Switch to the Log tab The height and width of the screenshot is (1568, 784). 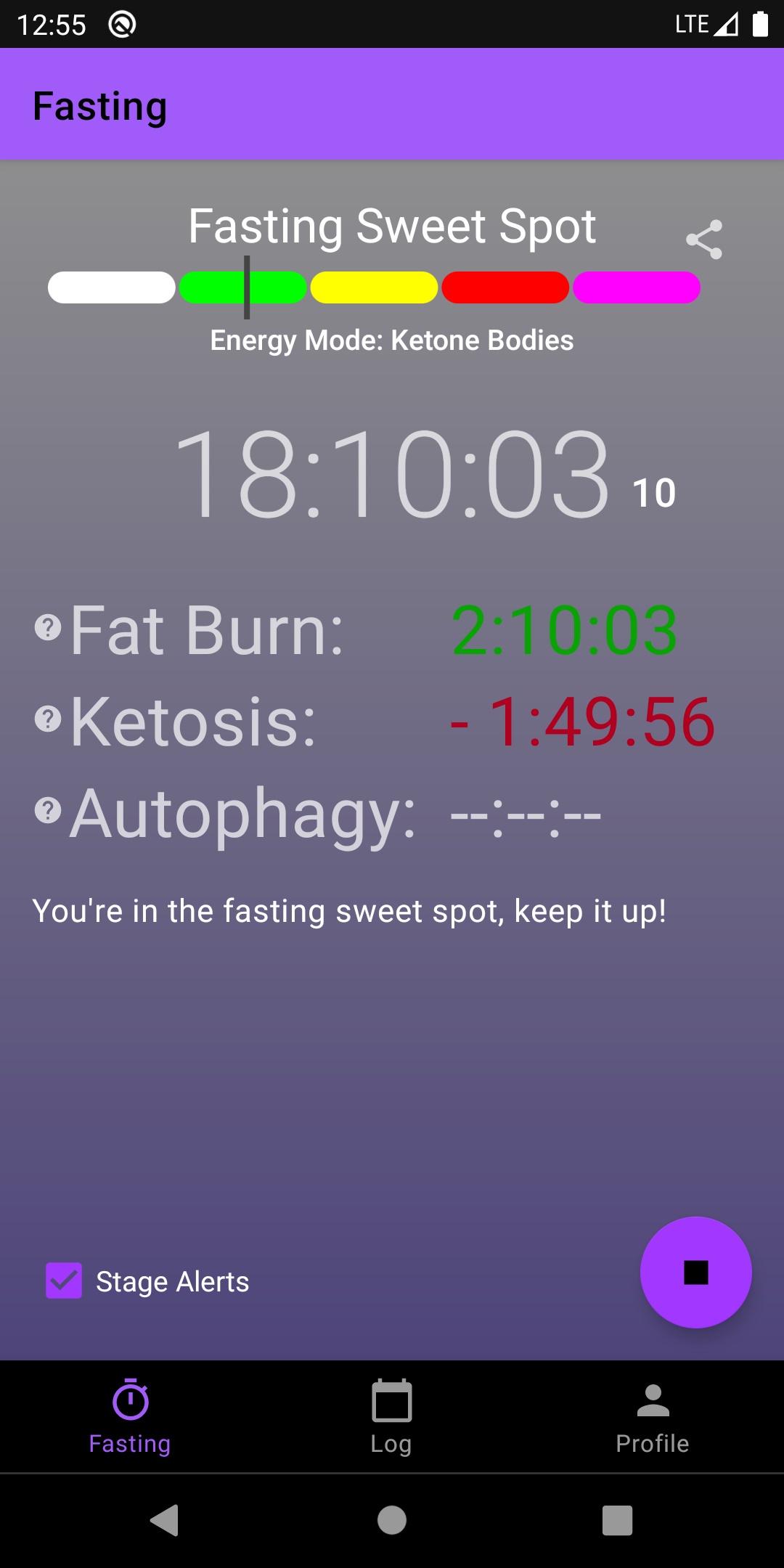coord(391,1417)
